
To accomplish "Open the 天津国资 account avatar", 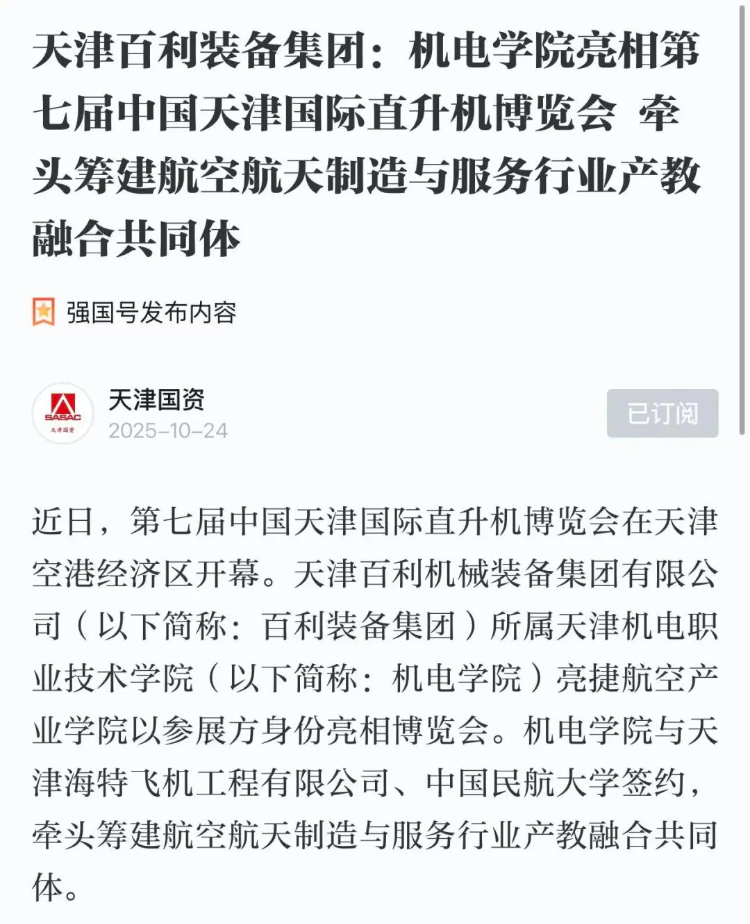I will tap(63, 414).
